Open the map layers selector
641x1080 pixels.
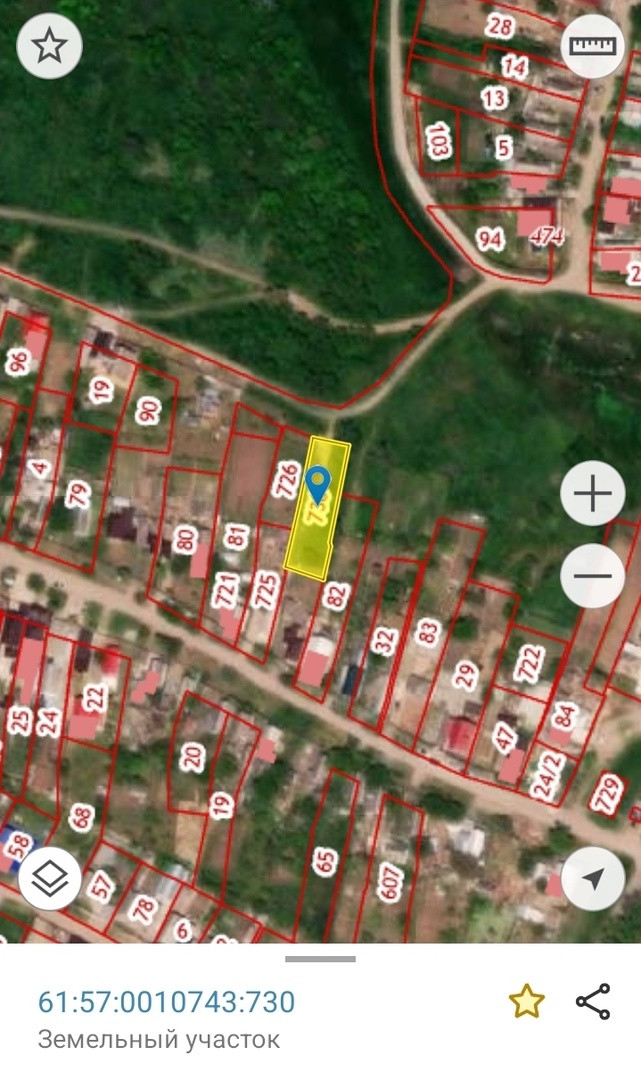coord(50,879)
